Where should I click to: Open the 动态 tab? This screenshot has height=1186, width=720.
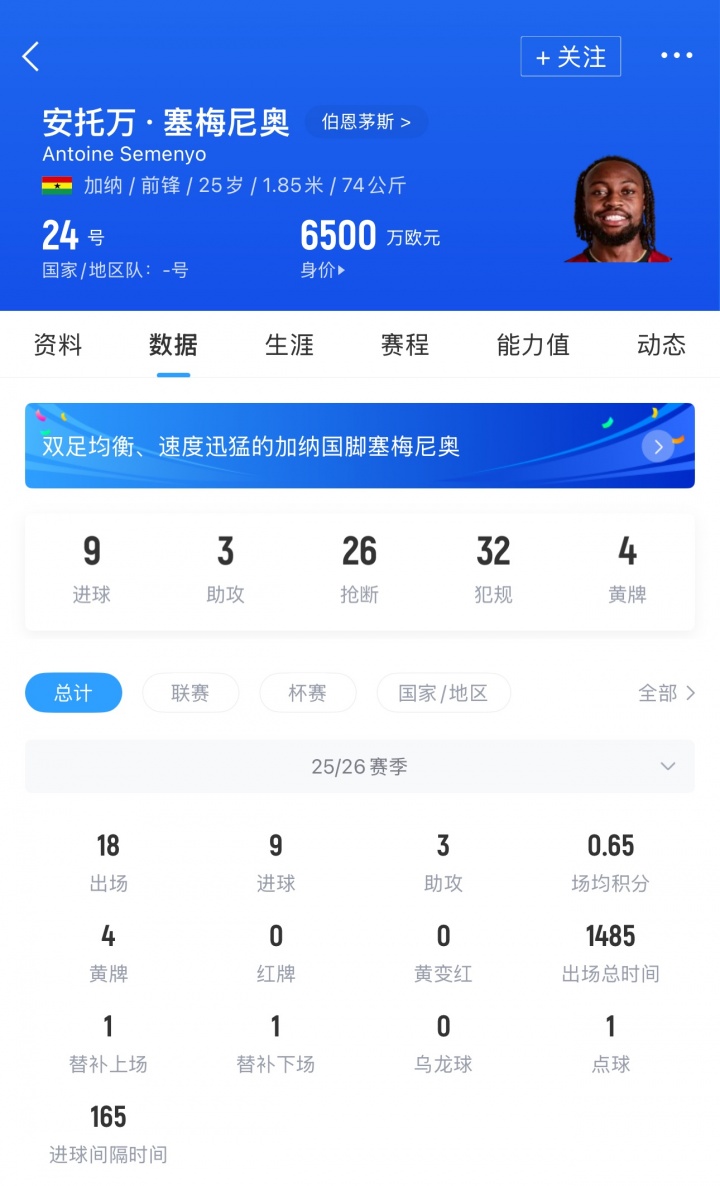pyautogui.click(x=661, y=345)
